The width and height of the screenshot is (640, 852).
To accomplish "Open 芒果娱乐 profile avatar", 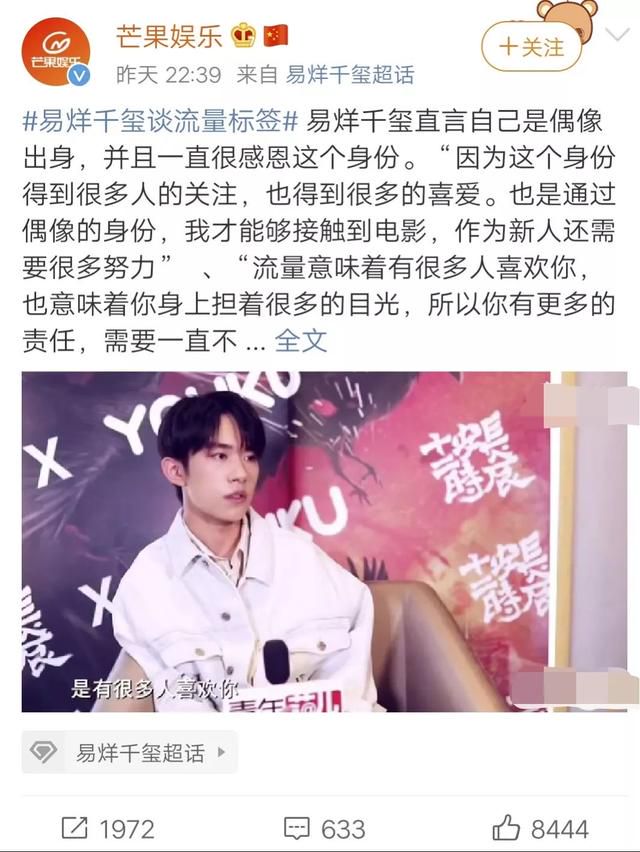I will 56,52.
